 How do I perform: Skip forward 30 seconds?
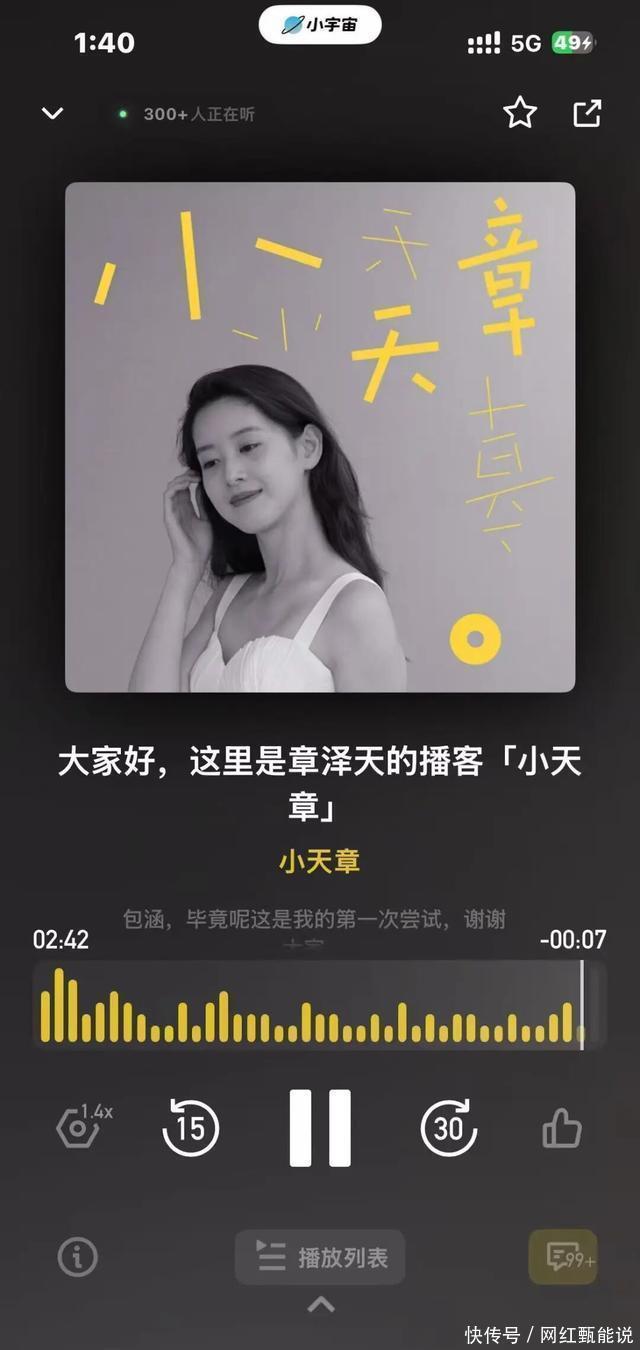click(x=449, y=1128)
